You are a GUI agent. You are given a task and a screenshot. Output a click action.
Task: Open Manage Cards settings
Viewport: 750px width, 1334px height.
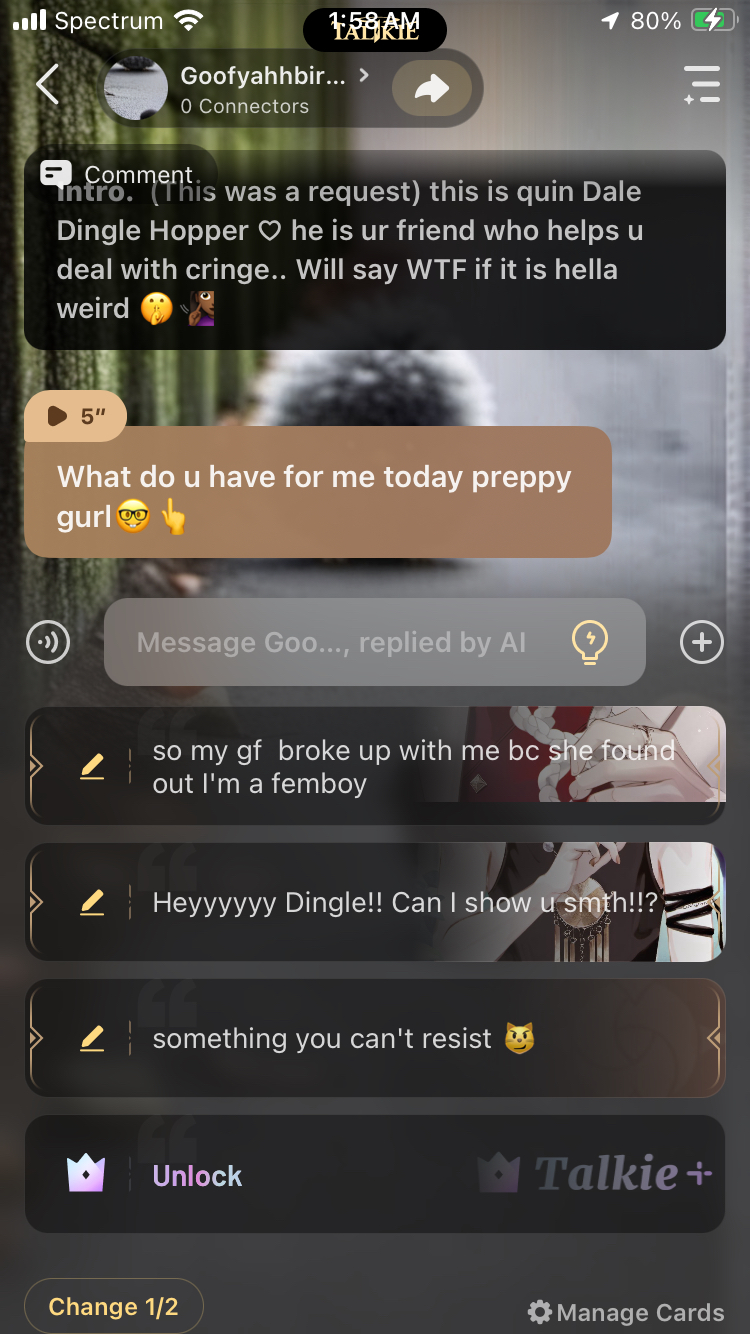coord(626,1312)
